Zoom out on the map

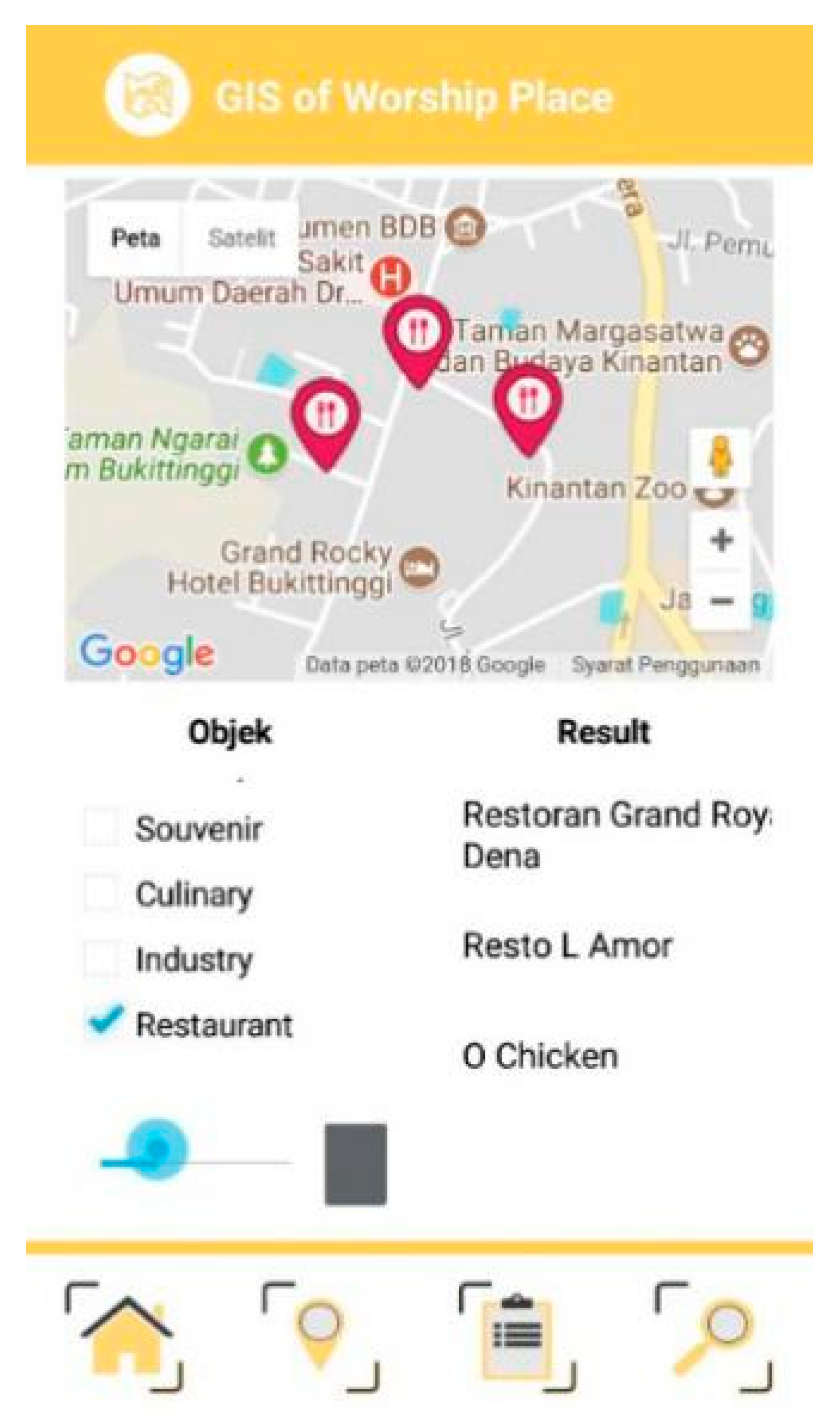[721, 600]
